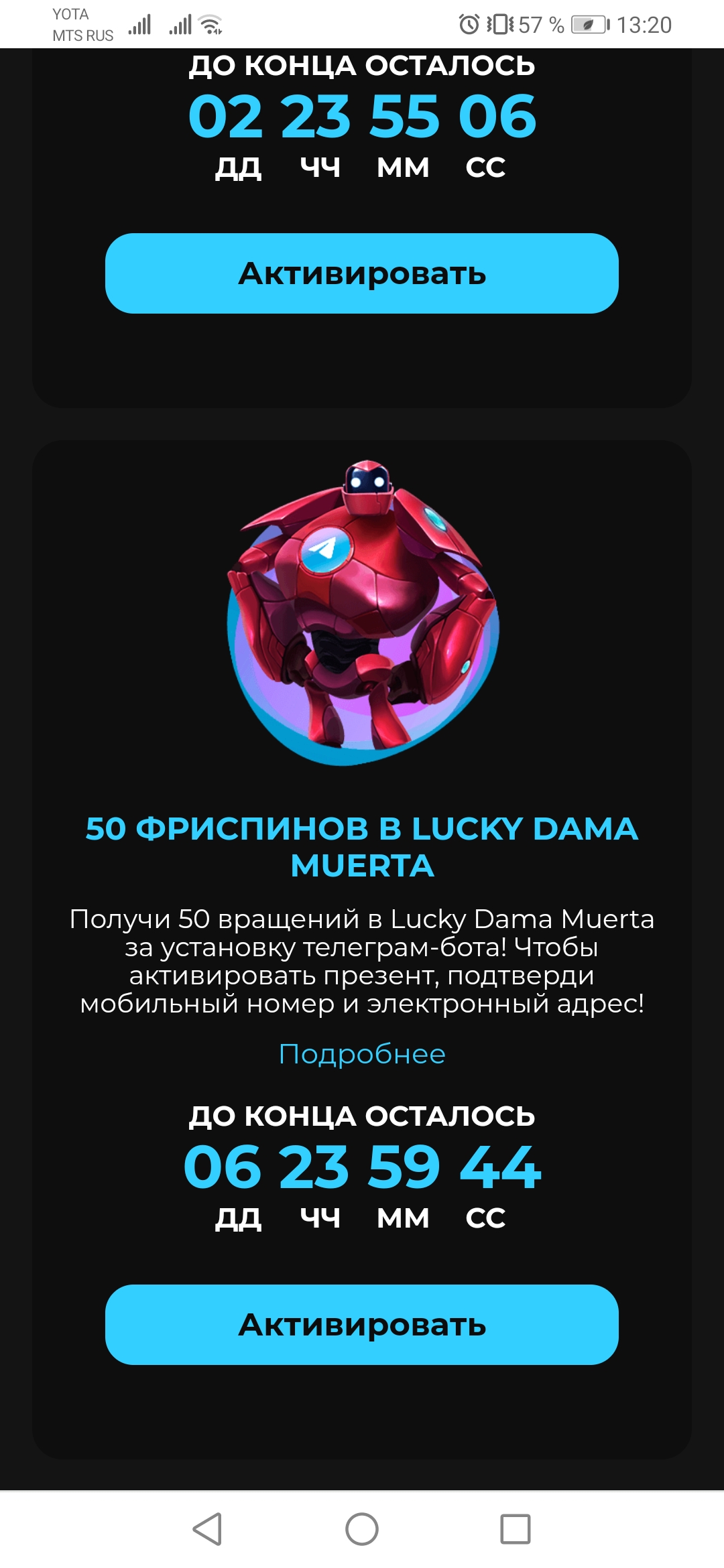Open the recent apps overview
This screenshot has height=1568, width=724.
pos(516,1529)
